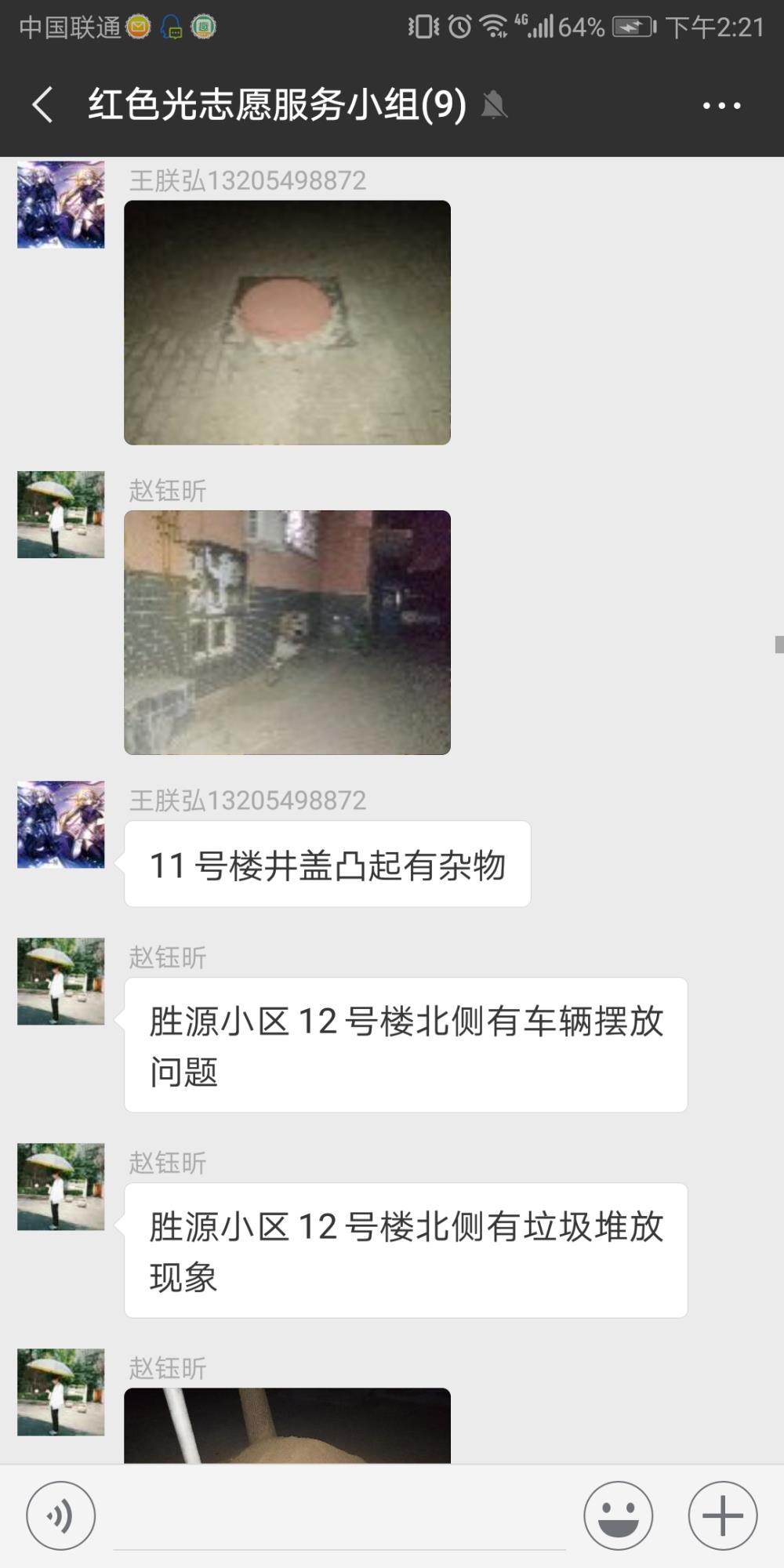This screenshot has width=784, height=1568.
Task: Focus the message text field
Action: (339, 1517)
